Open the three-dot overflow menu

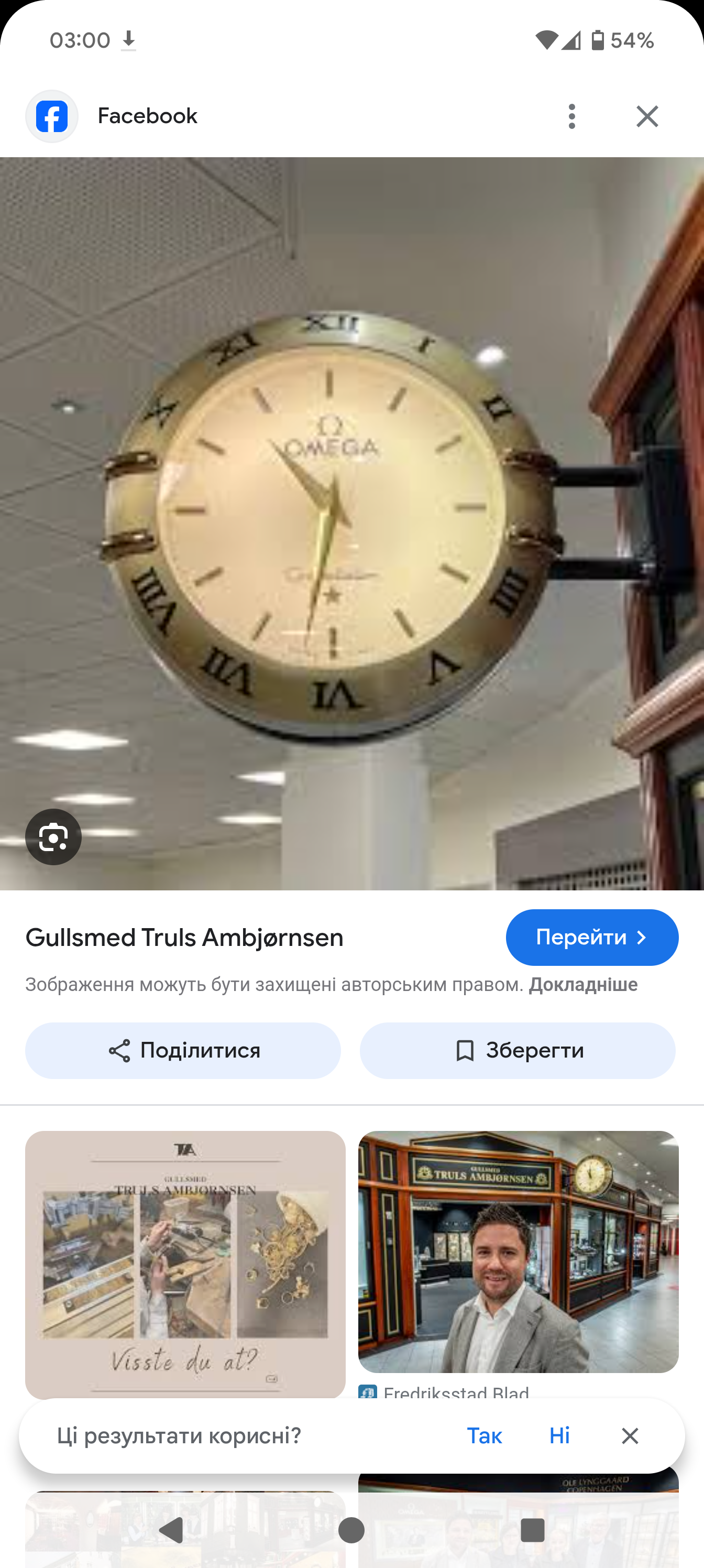(571, 116)
